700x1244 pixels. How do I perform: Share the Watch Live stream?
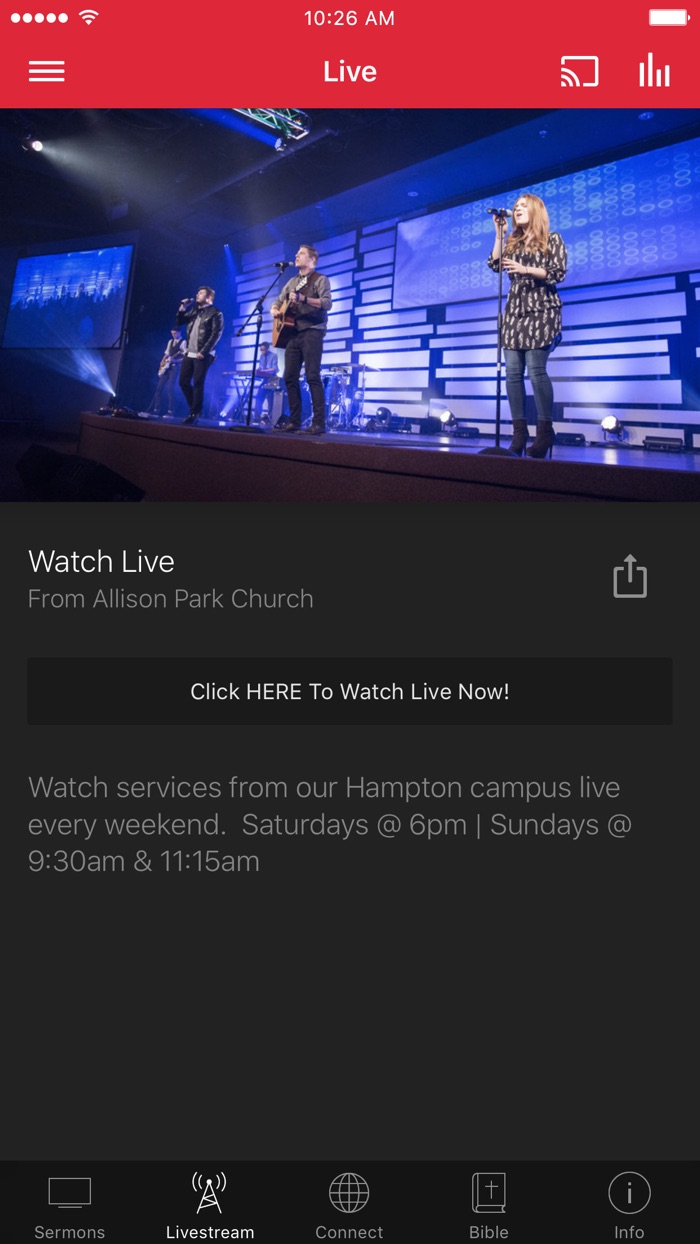click(630, 577)
